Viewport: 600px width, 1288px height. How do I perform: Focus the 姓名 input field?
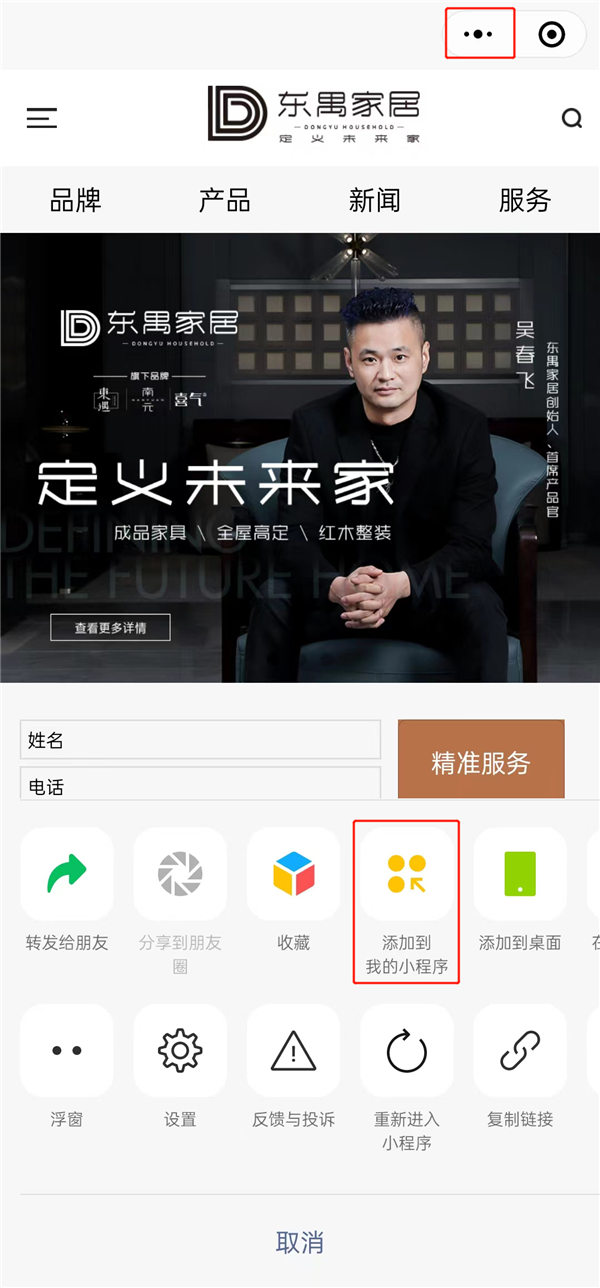pyautogui.click(x=200, y=740)
